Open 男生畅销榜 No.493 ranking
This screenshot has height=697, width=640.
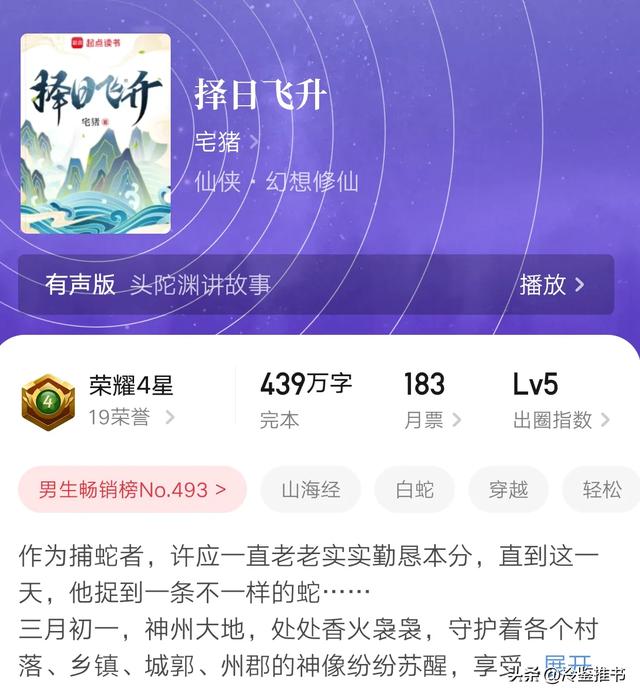[132, 490]
